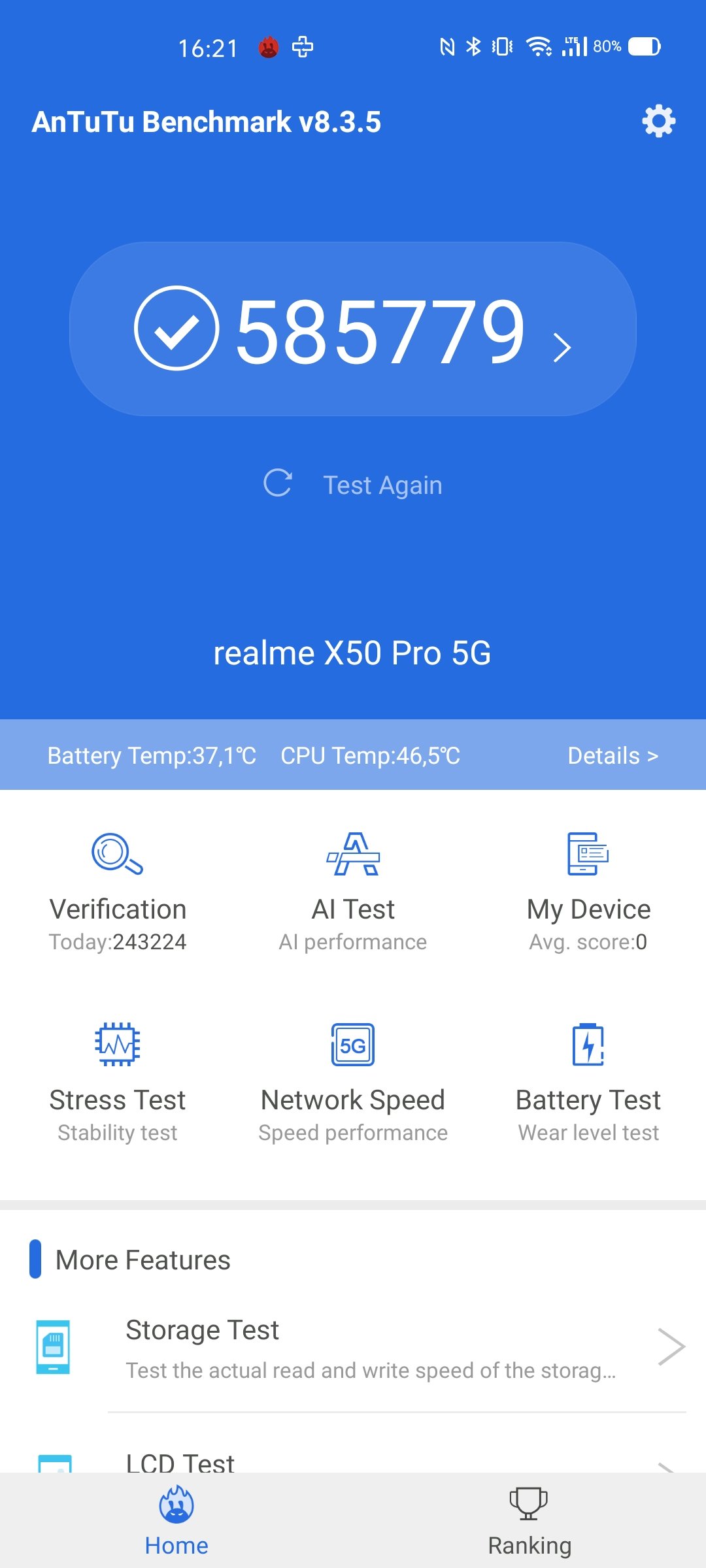Open the Verification tool

coord(118,891)
